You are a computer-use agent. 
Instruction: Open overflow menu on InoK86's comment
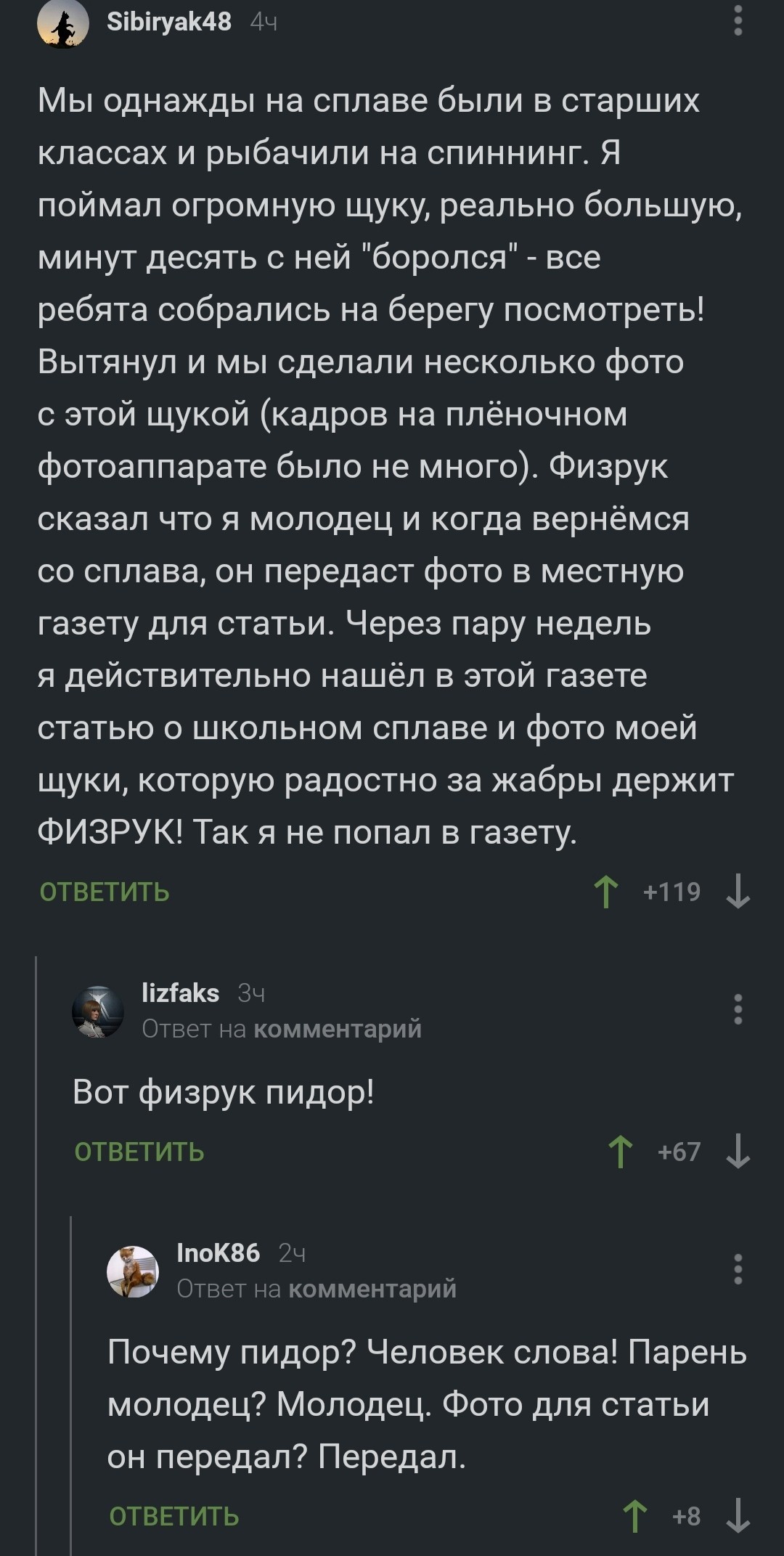(738, 1269)
